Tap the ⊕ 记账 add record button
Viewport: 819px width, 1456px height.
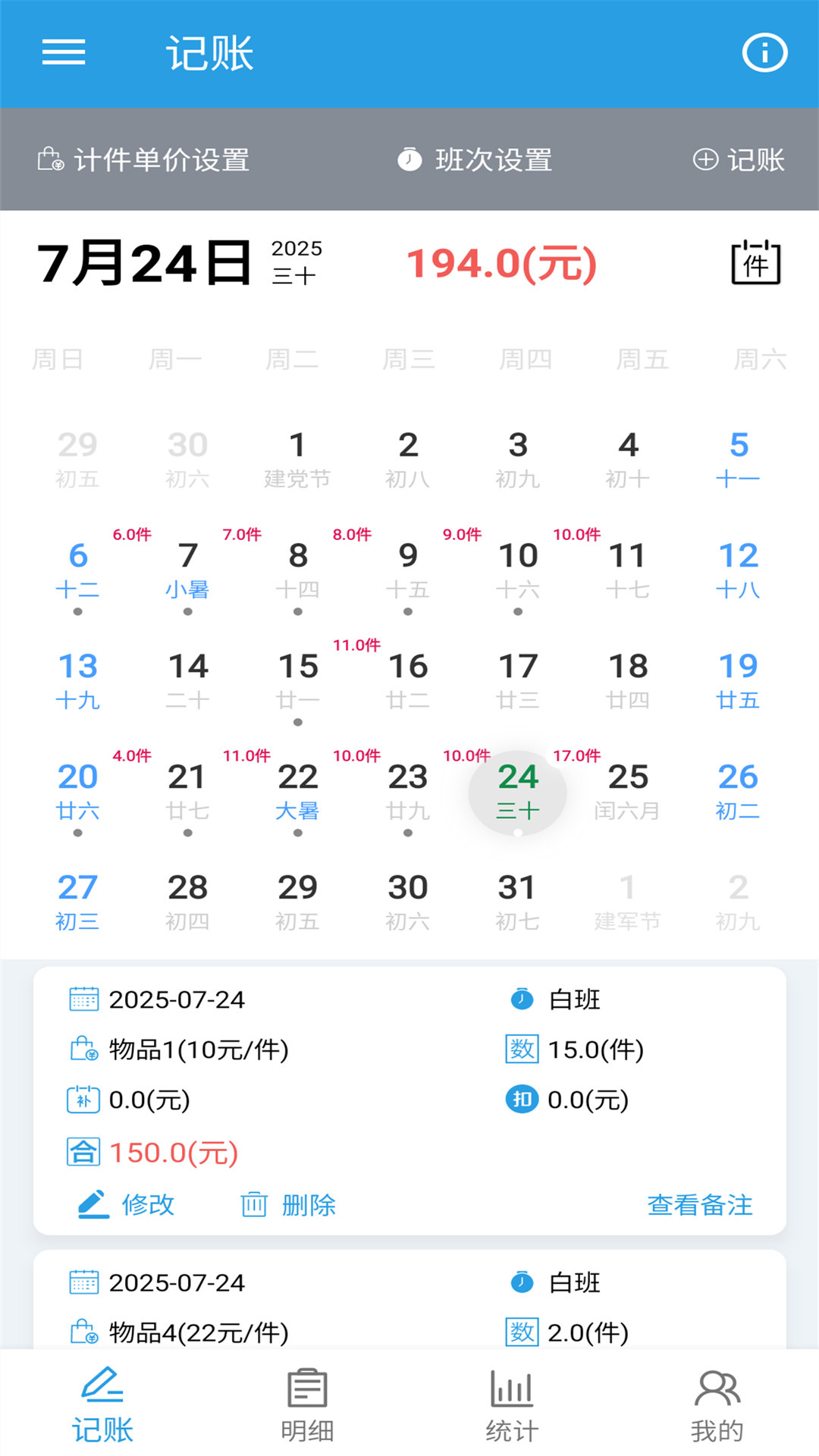pyautogui.click(x=739, y=160)
